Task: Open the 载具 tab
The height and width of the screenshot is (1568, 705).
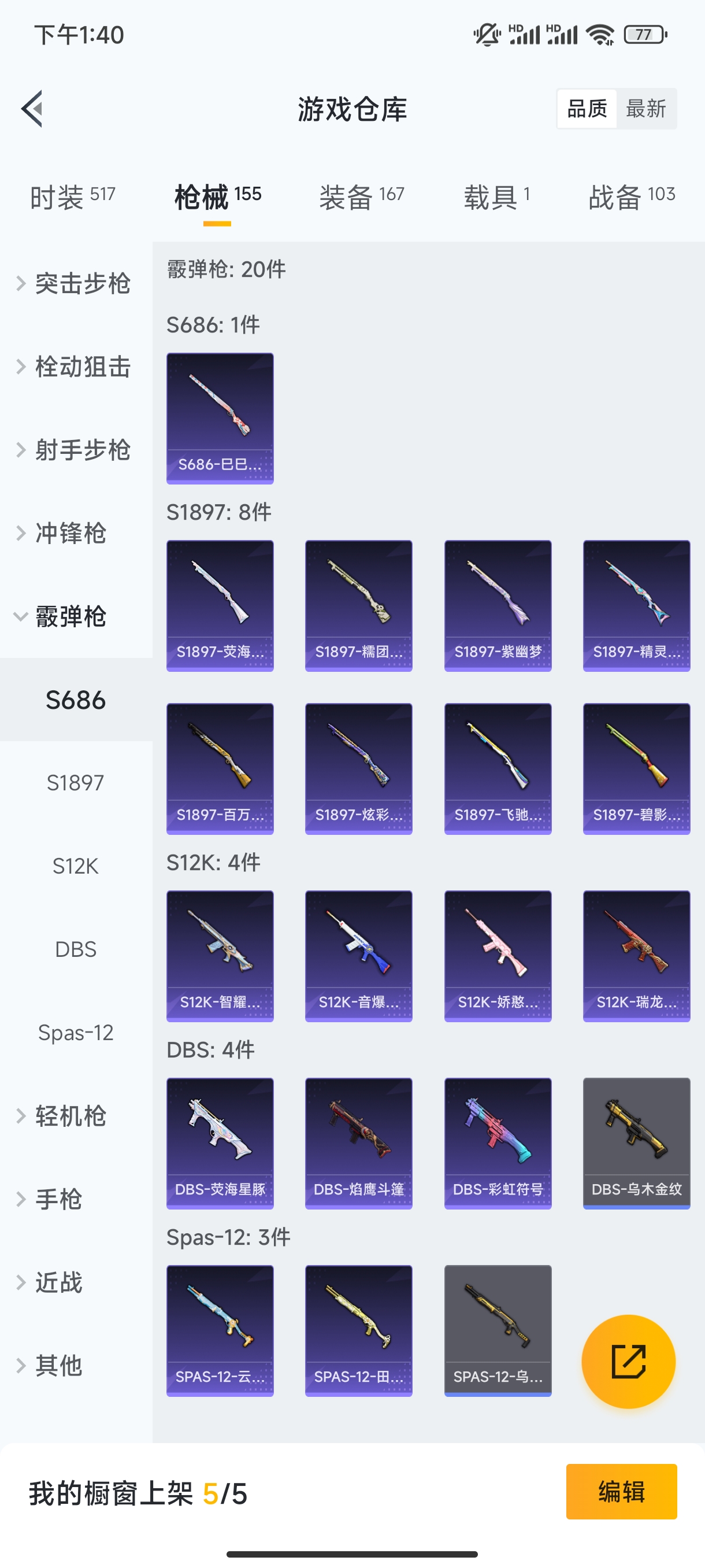Action: coord(496,197)
